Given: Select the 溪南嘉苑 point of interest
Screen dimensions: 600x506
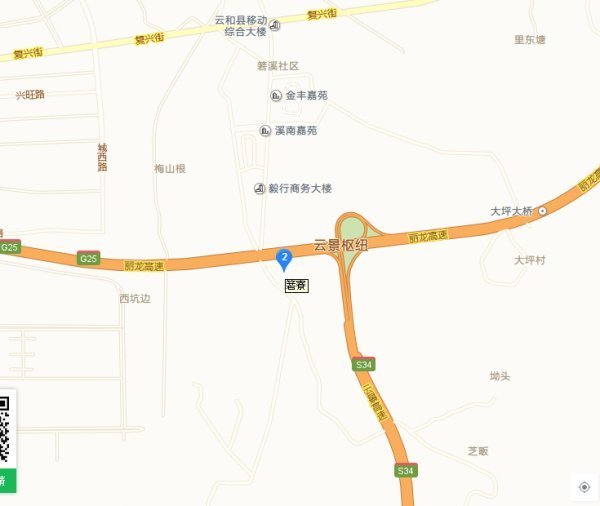Looking at the screenshot, I should coord(265,131).
